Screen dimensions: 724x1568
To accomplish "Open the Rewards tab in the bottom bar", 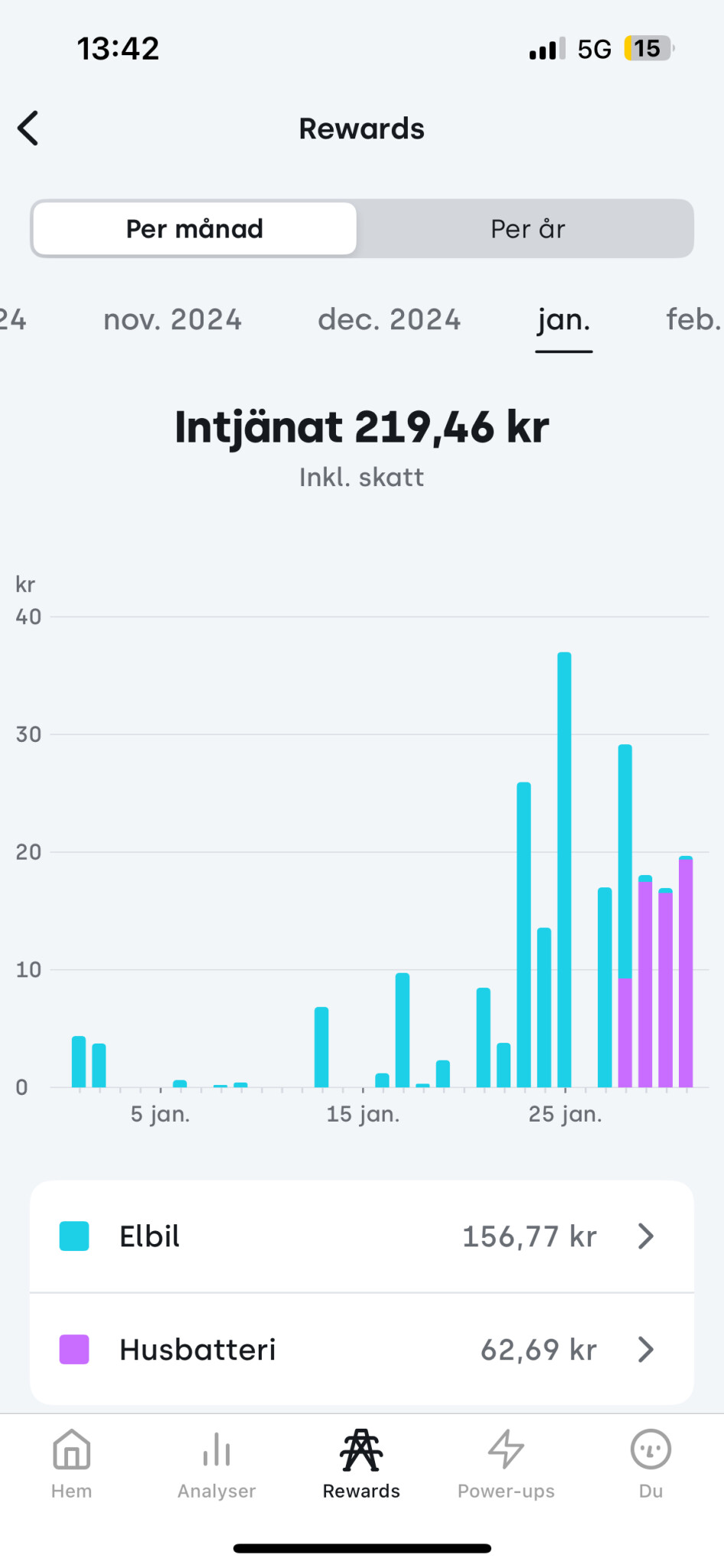I will (361, 1464).
